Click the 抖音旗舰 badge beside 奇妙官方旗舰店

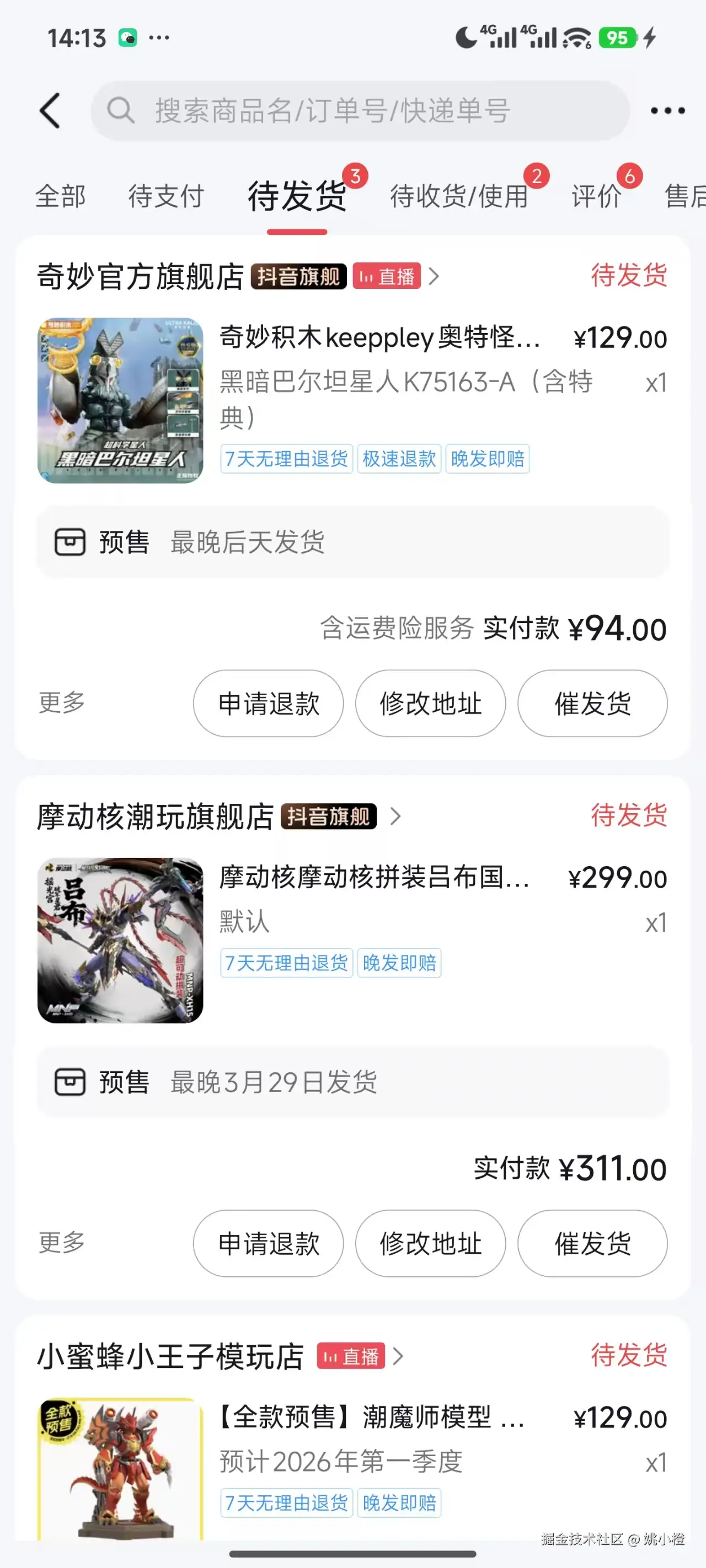[x=299, y=277]
